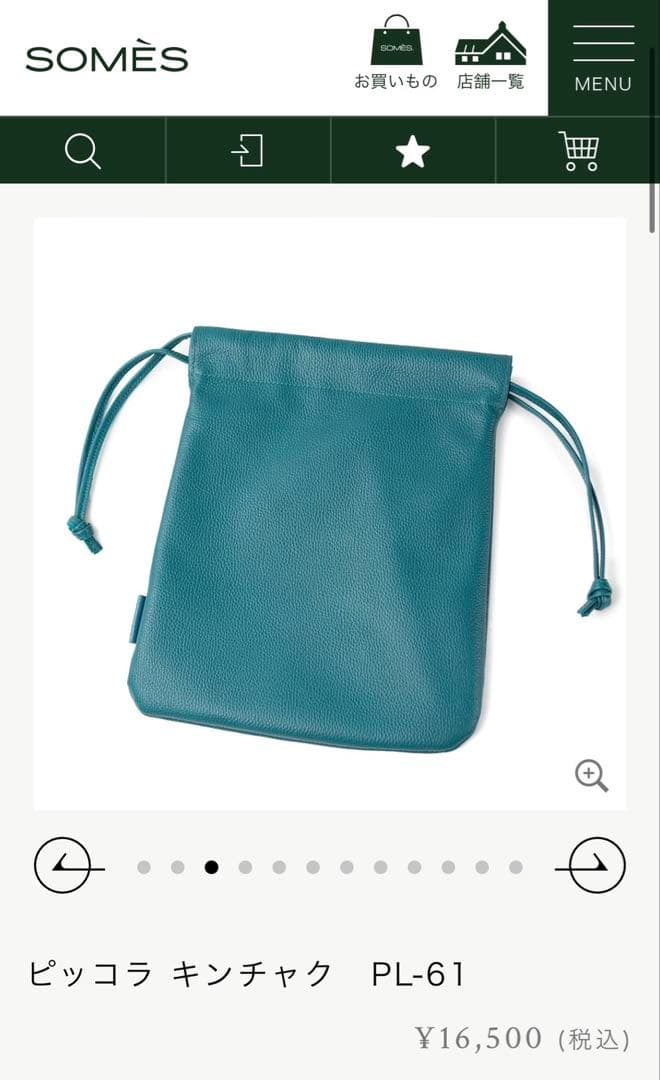This screenshot has width=660, height=1080.
Task: Jump to the first image dot
Action: point(144,867)
